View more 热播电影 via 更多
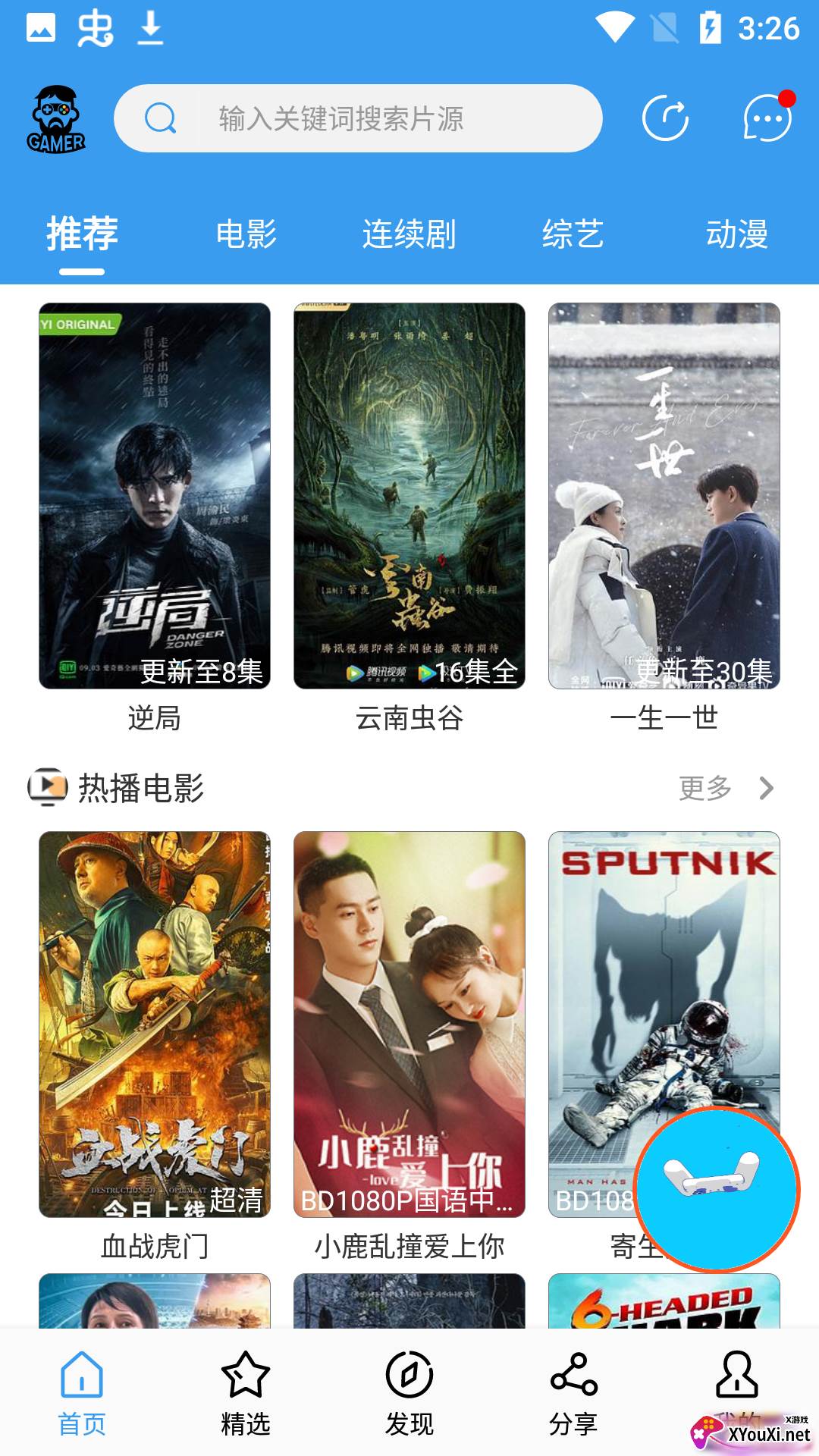Viewport: 819px width, 1456px height. pos(724,789)
